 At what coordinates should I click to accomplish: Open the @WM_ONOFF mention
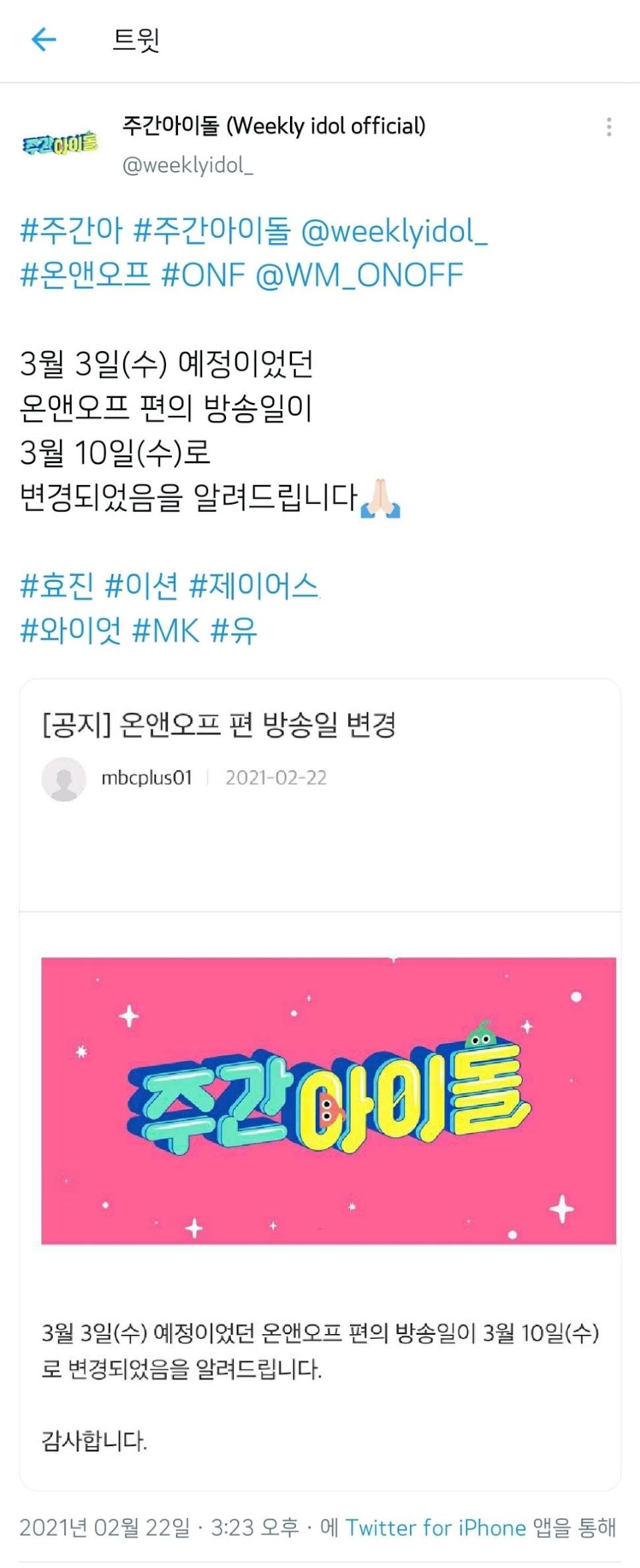click(359, 275)
